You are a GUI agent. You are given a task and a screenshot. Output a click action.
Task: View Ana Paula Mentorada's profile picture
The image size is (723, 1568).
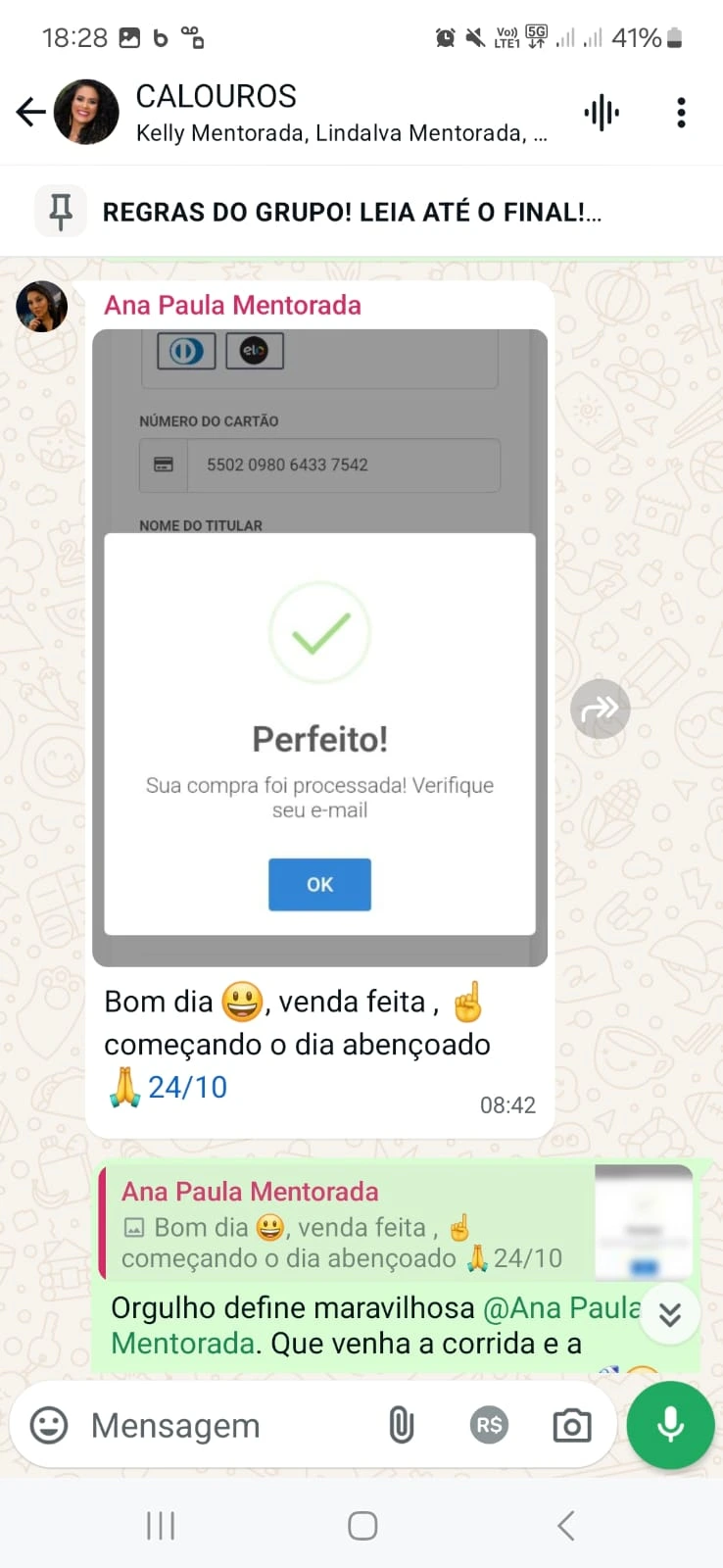(x=42, y=307)
